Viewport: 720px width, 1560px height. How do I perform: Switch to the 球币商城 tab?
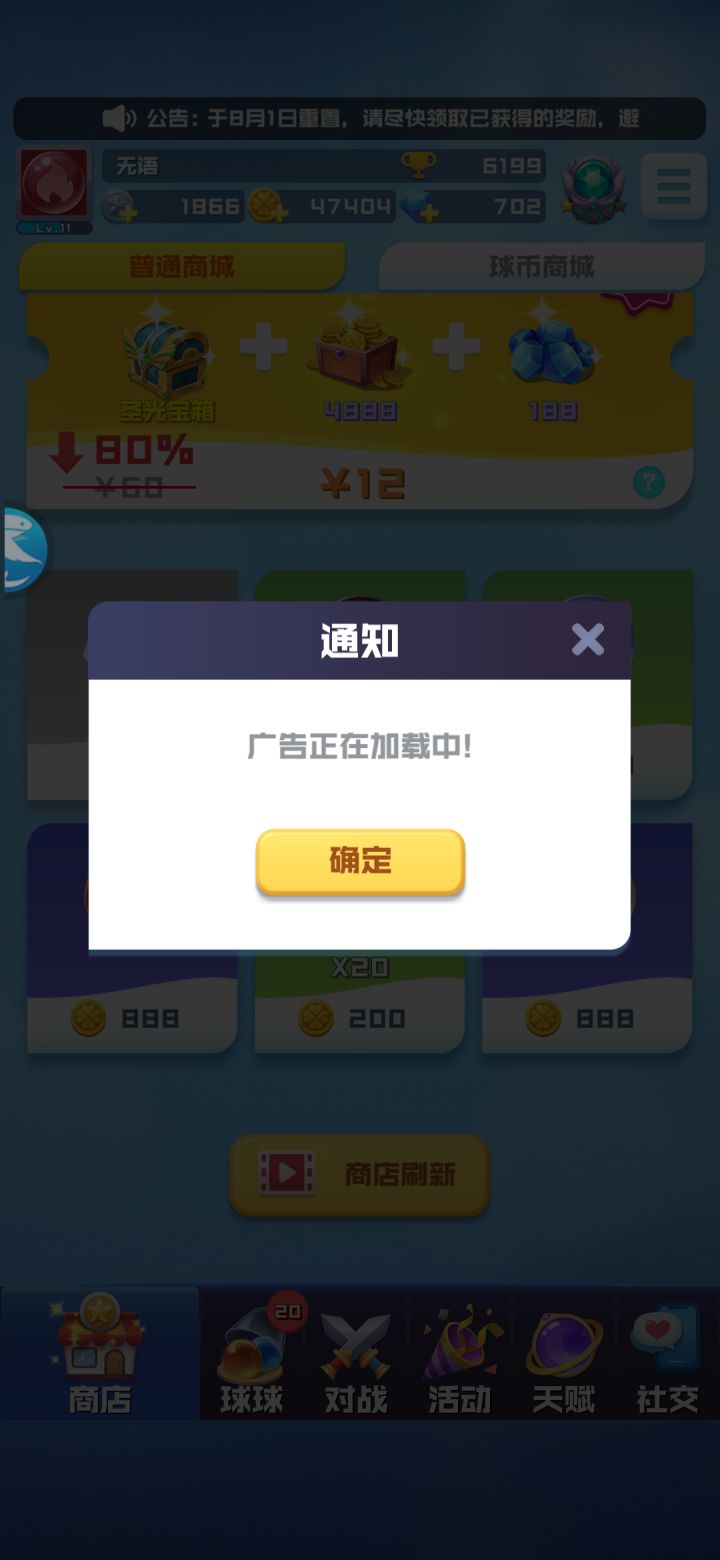[541, 266]
